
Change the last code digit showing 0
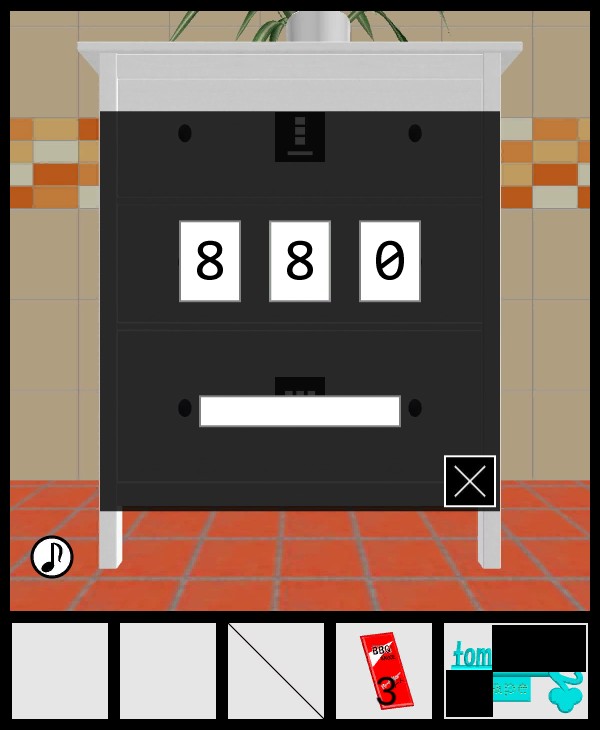pyautogui.click(x=390, y=261)
